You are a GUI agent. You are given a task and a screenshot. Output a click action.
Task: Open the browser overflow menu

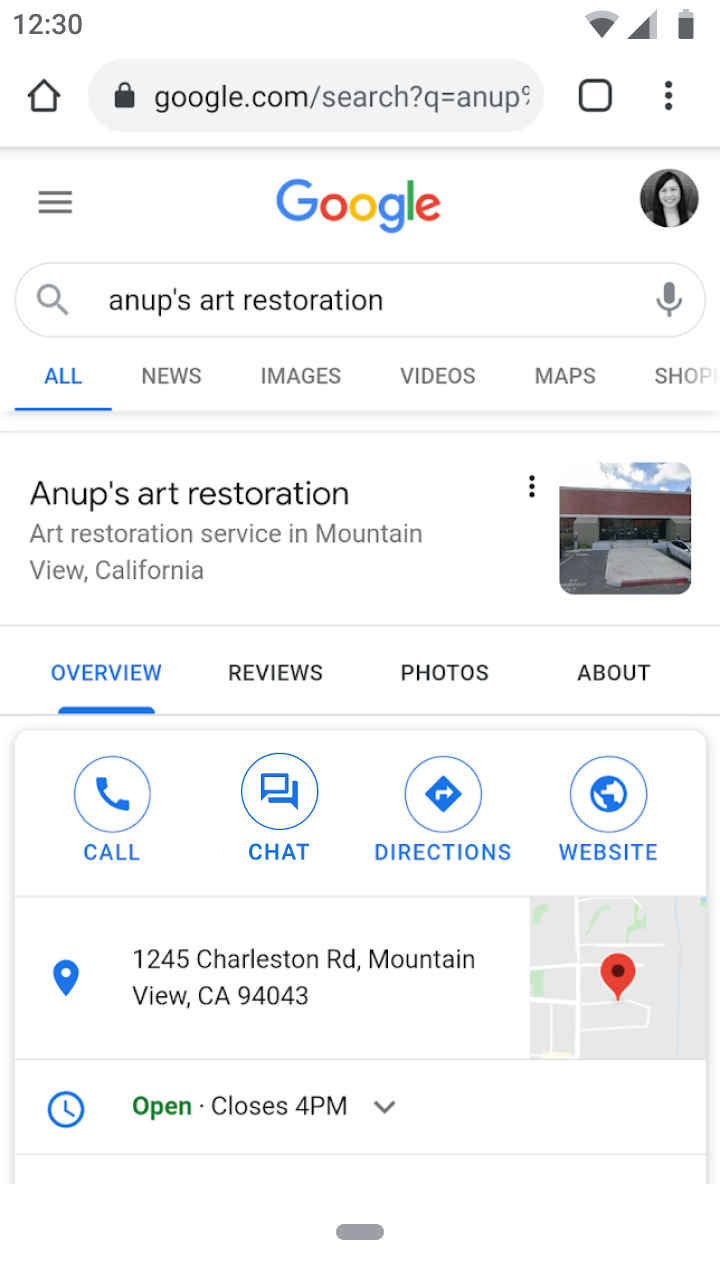click(x=668, y=96)
